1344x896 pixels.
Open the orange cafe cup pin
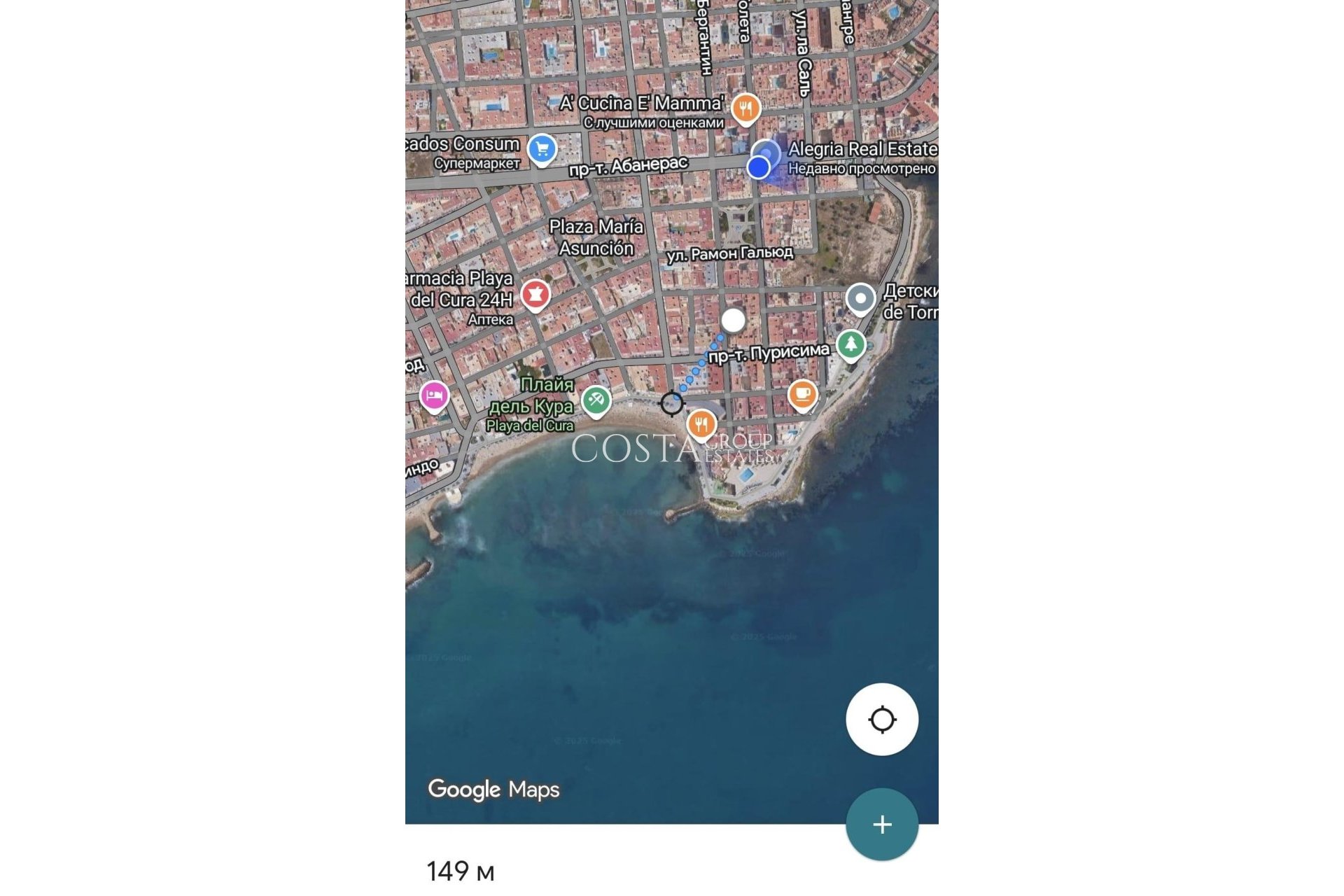(802, 394)
